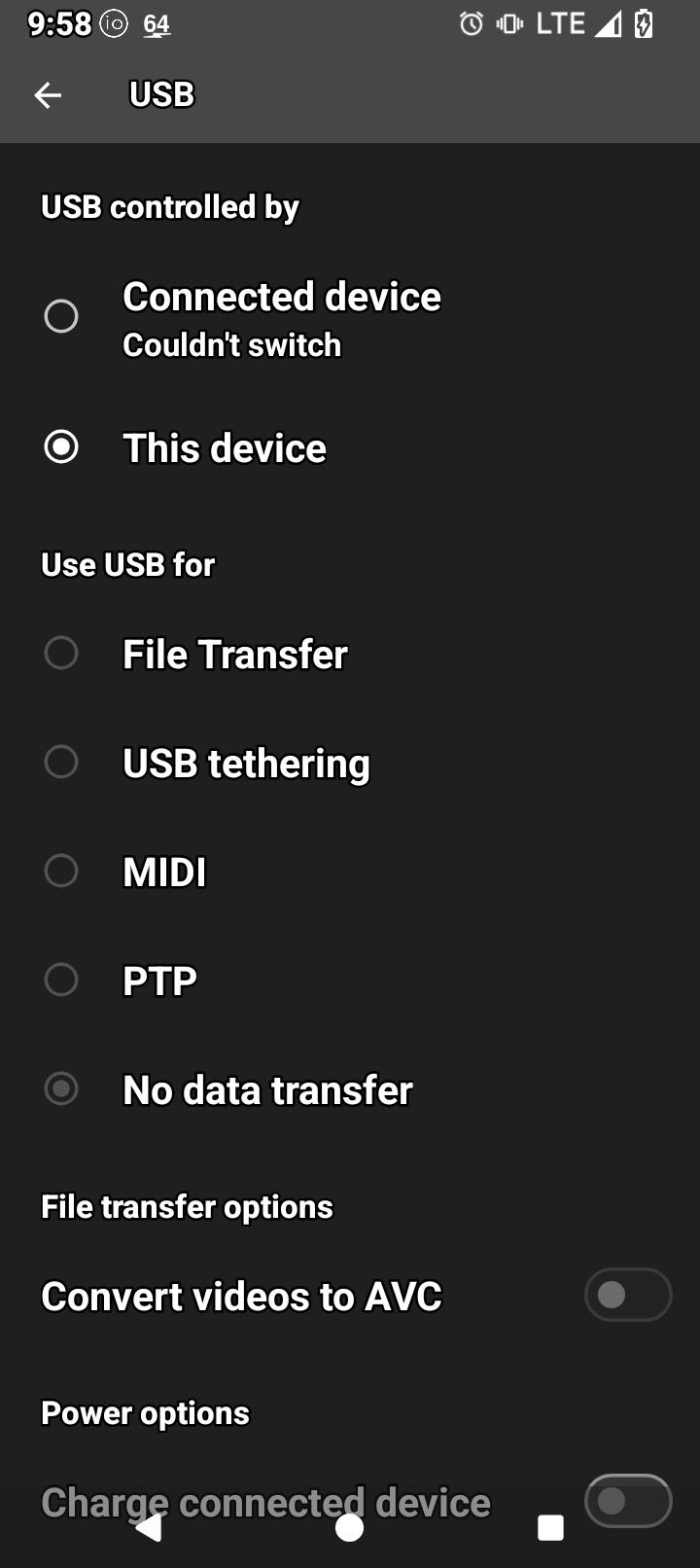700x1568 pixels.
Task: Choose No data transfer option
Action: point(61,1088)
